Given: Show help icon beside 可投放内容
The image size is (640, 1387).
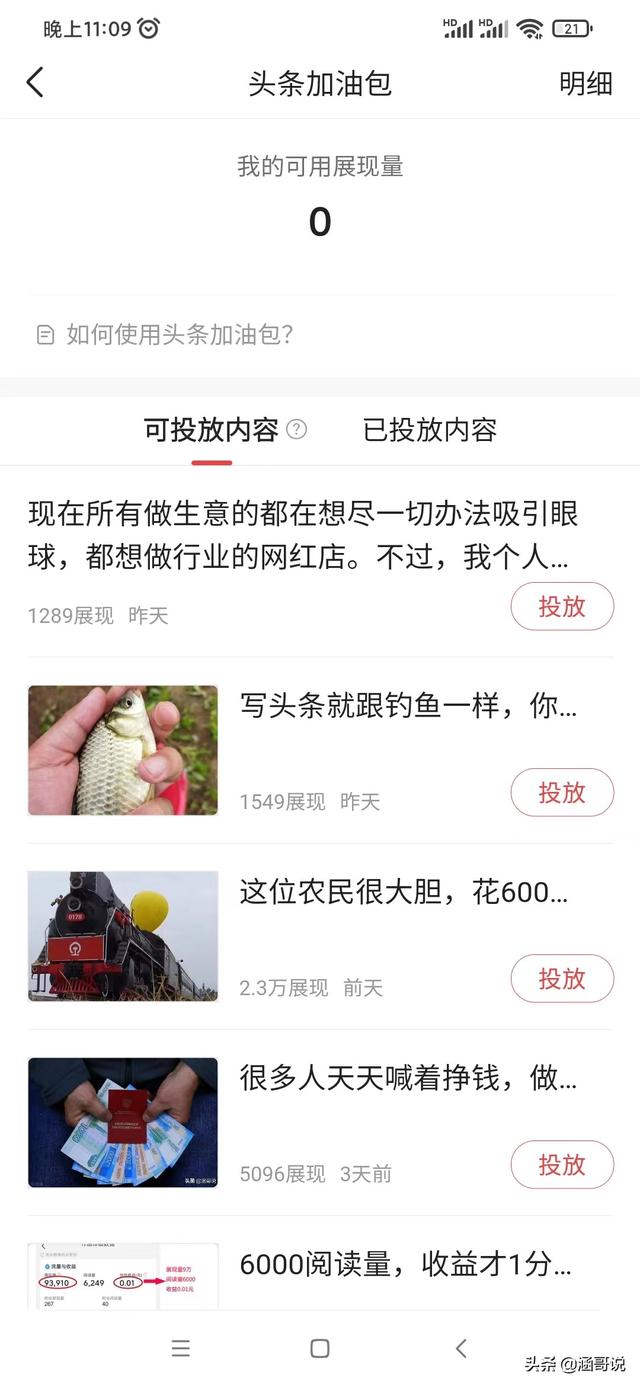Looking at the screenshot, I should (297, 430).
